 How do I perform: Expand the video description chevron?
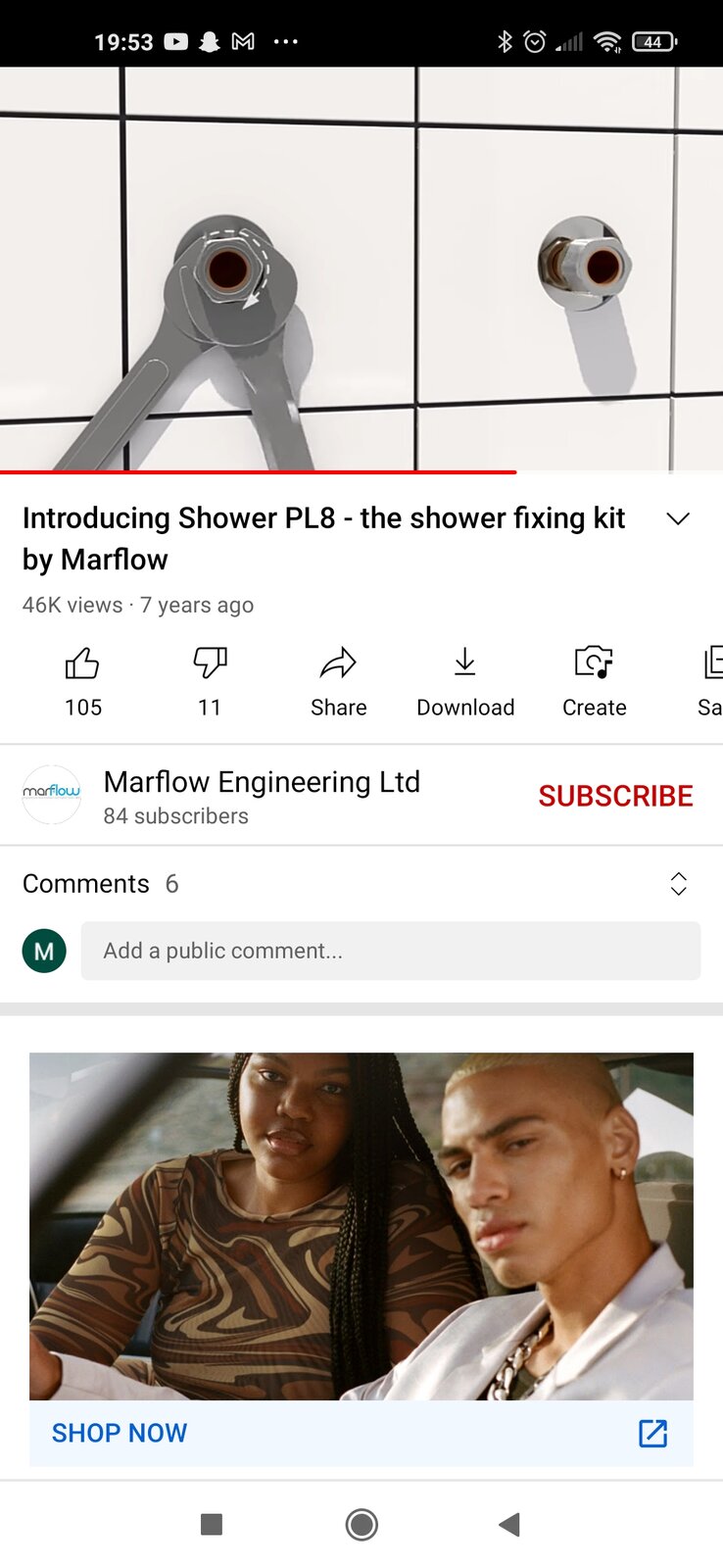point(678,518)
